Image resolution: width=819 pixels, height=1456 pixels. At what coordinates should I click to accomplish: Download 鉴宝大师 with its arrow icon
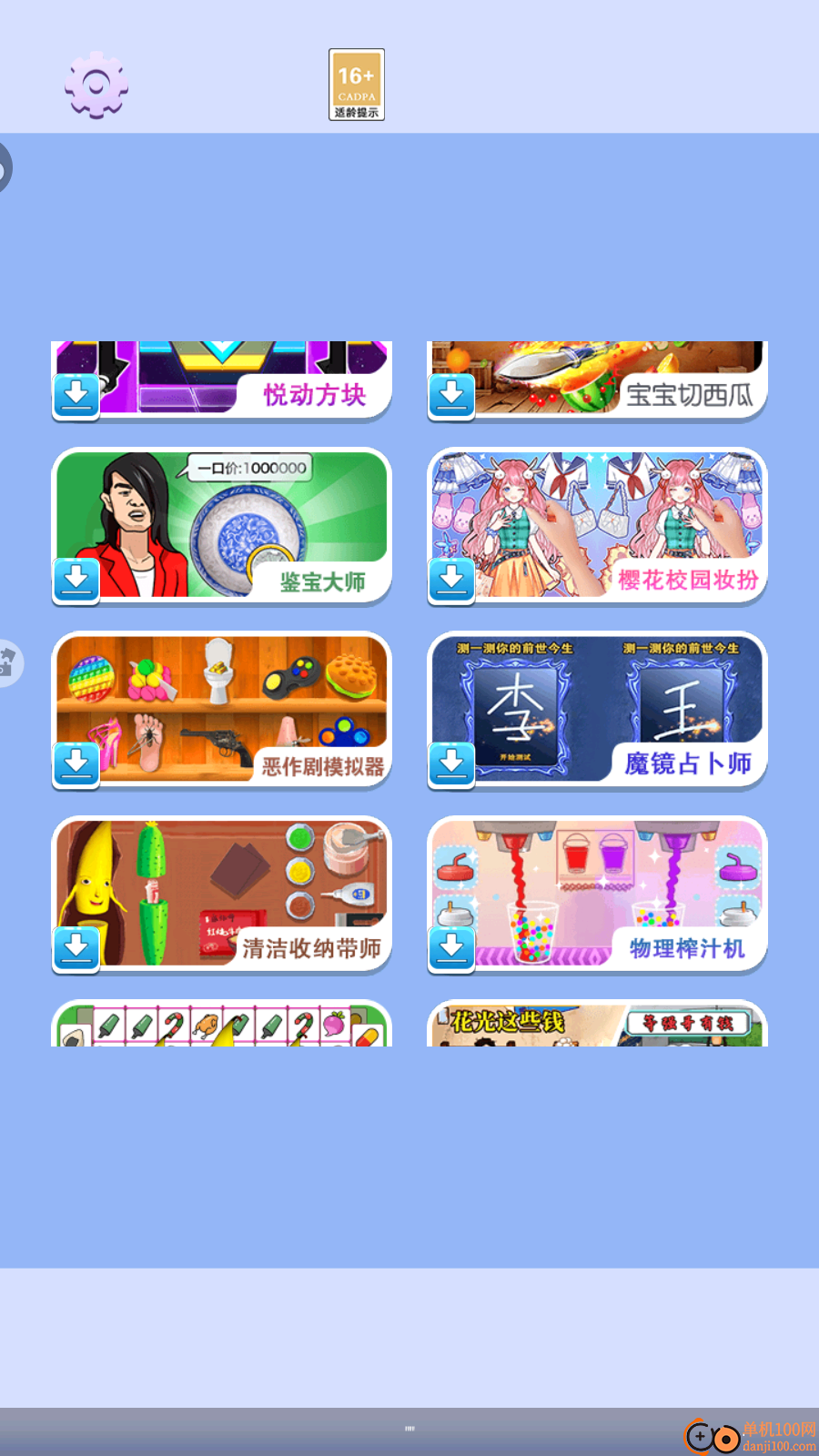(x=76, y=580)
